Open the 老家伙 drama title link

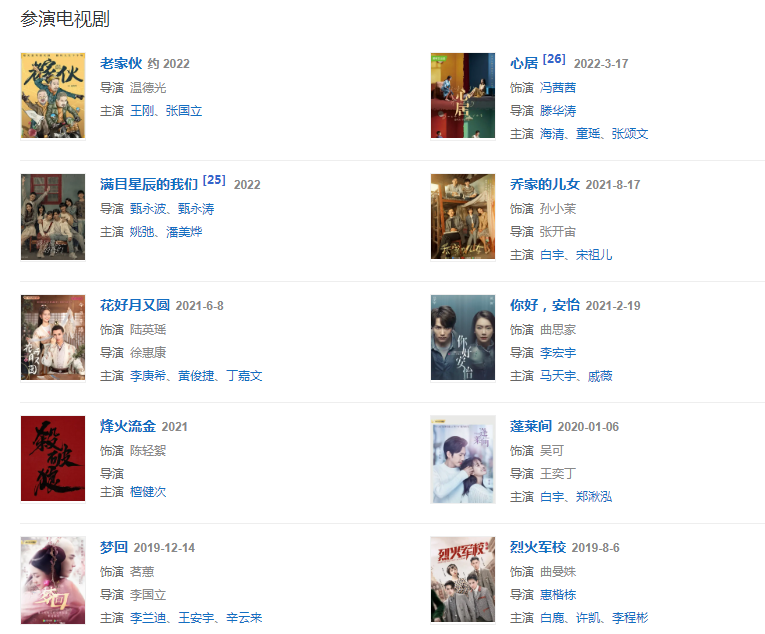coord(121,64)
